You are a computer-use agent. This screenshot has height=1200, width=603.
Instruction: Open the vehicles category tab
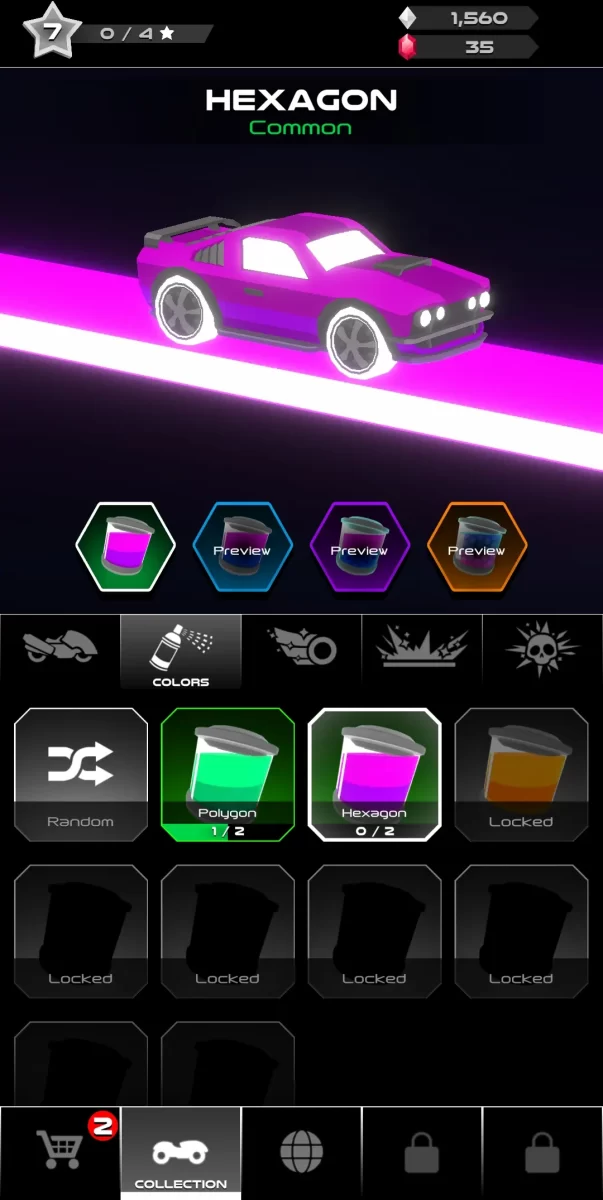coord(60,650)
